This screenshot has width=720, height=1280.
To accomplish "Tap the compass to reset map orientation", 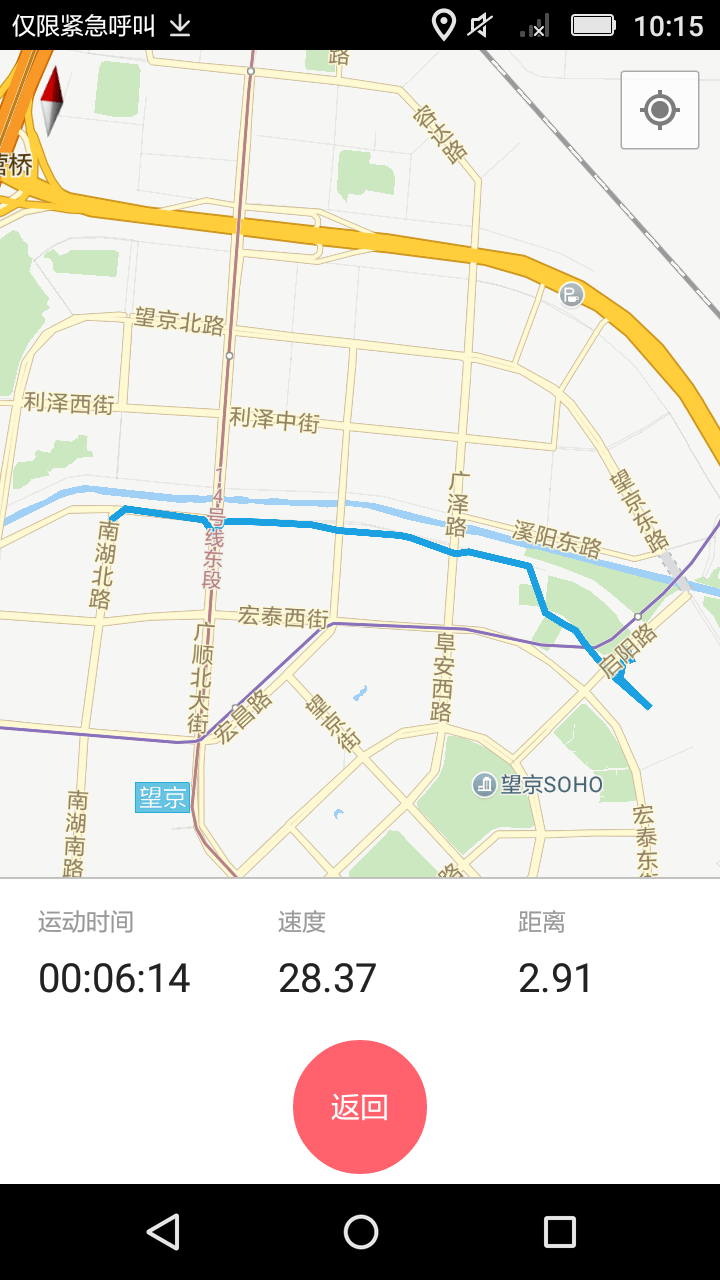I will [x=51, y=100].
